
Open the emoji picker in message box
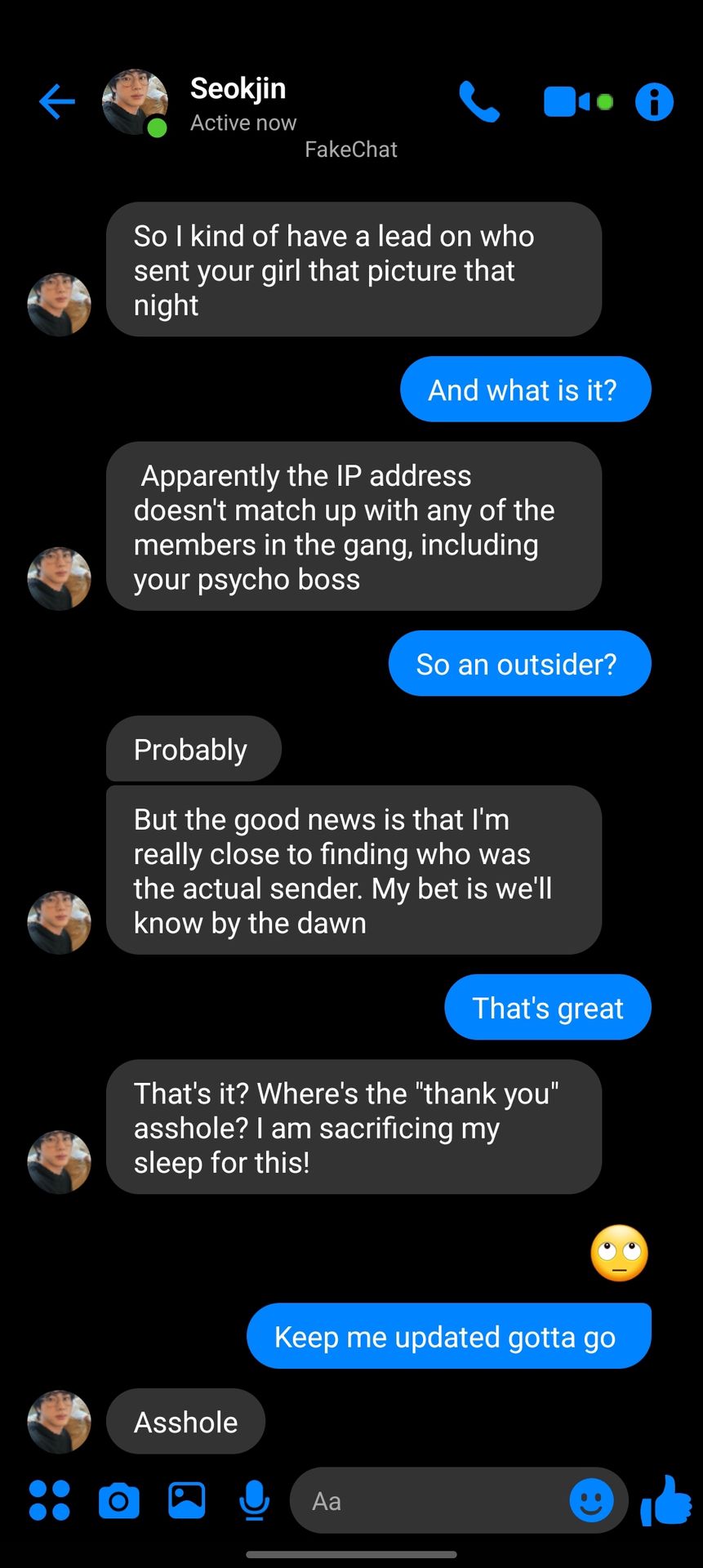point(591,1500)
